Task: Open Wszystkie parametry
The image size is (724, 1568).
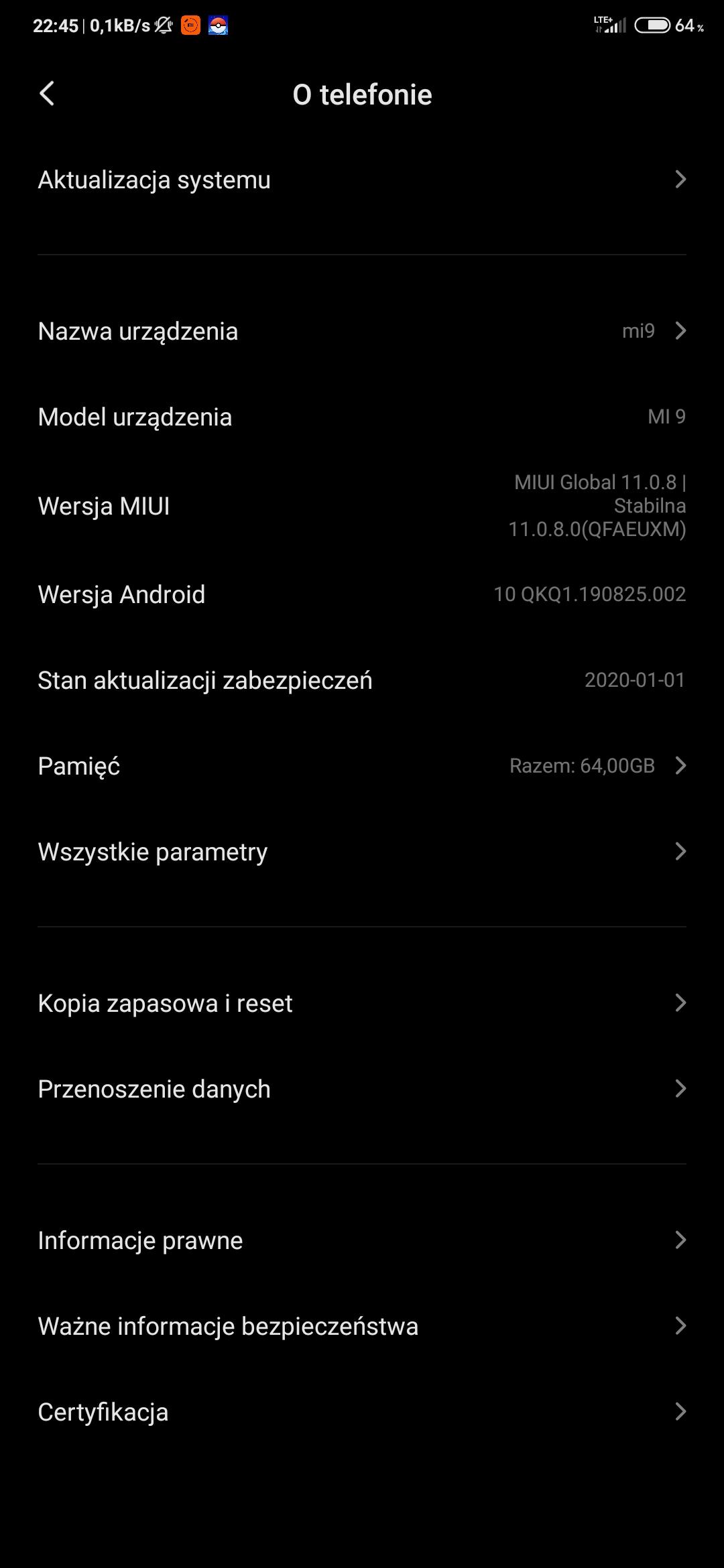Action: pyautogui.click(x=362, y=852)
